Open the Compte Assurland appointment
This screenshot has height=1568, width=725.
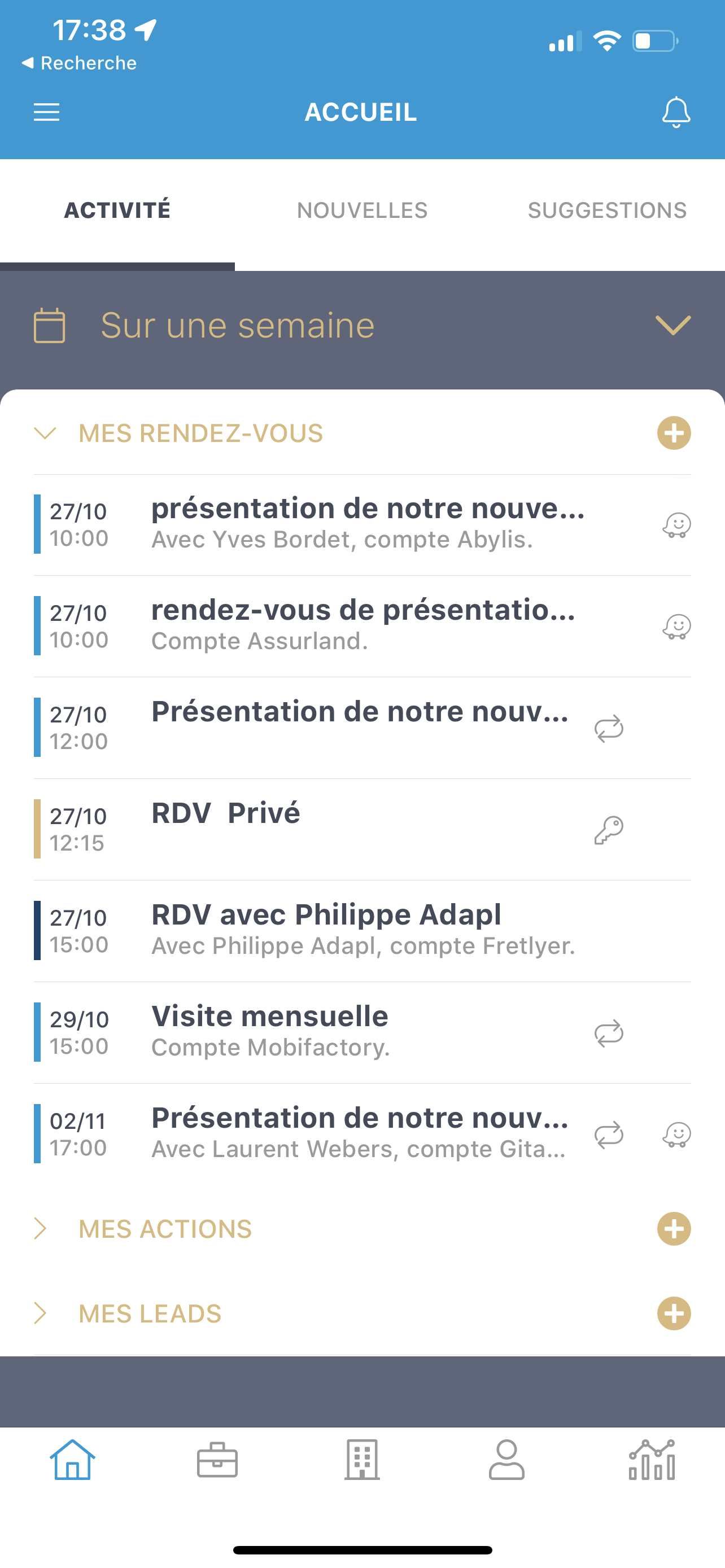pyautogui.click(x=363, y=625)
